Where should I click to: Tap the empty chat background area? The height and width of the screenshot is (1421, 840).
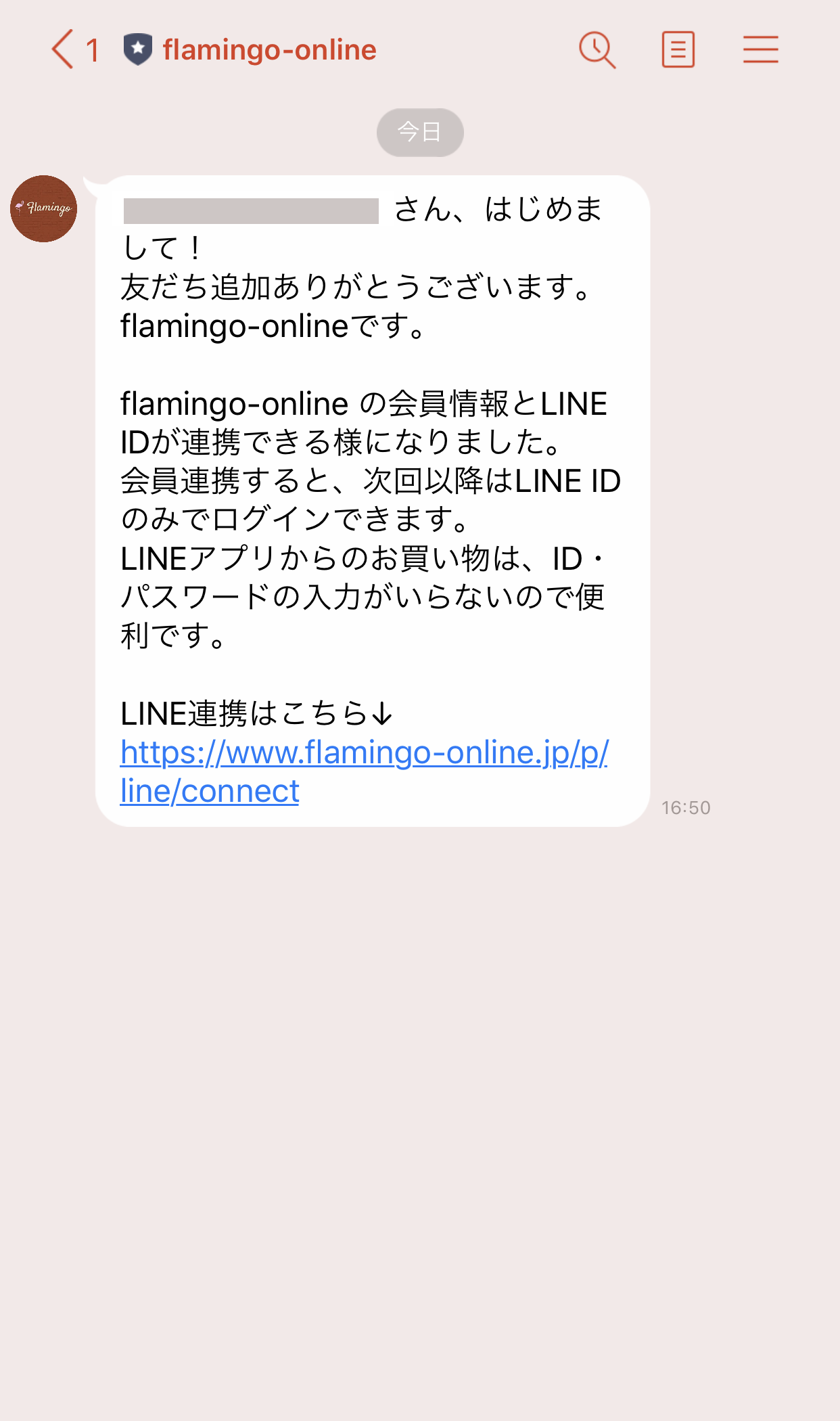(419, 1116)
